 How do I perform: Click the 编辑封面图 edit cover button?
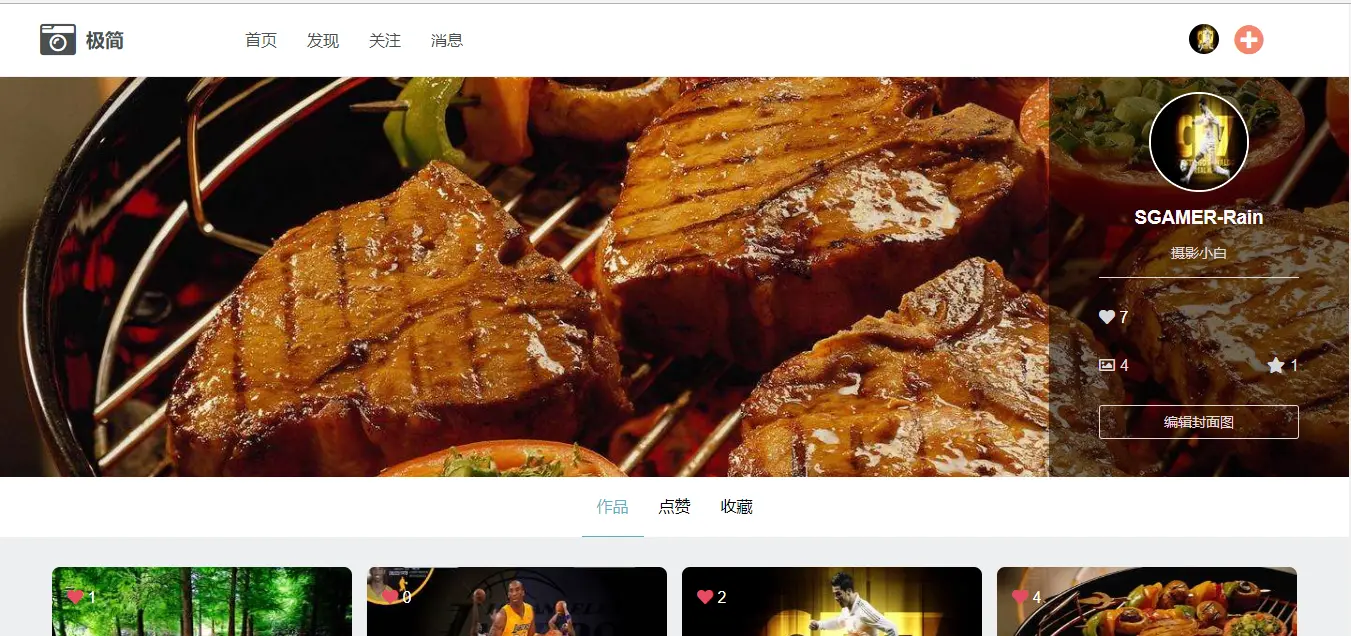[x=1198, y=422]
